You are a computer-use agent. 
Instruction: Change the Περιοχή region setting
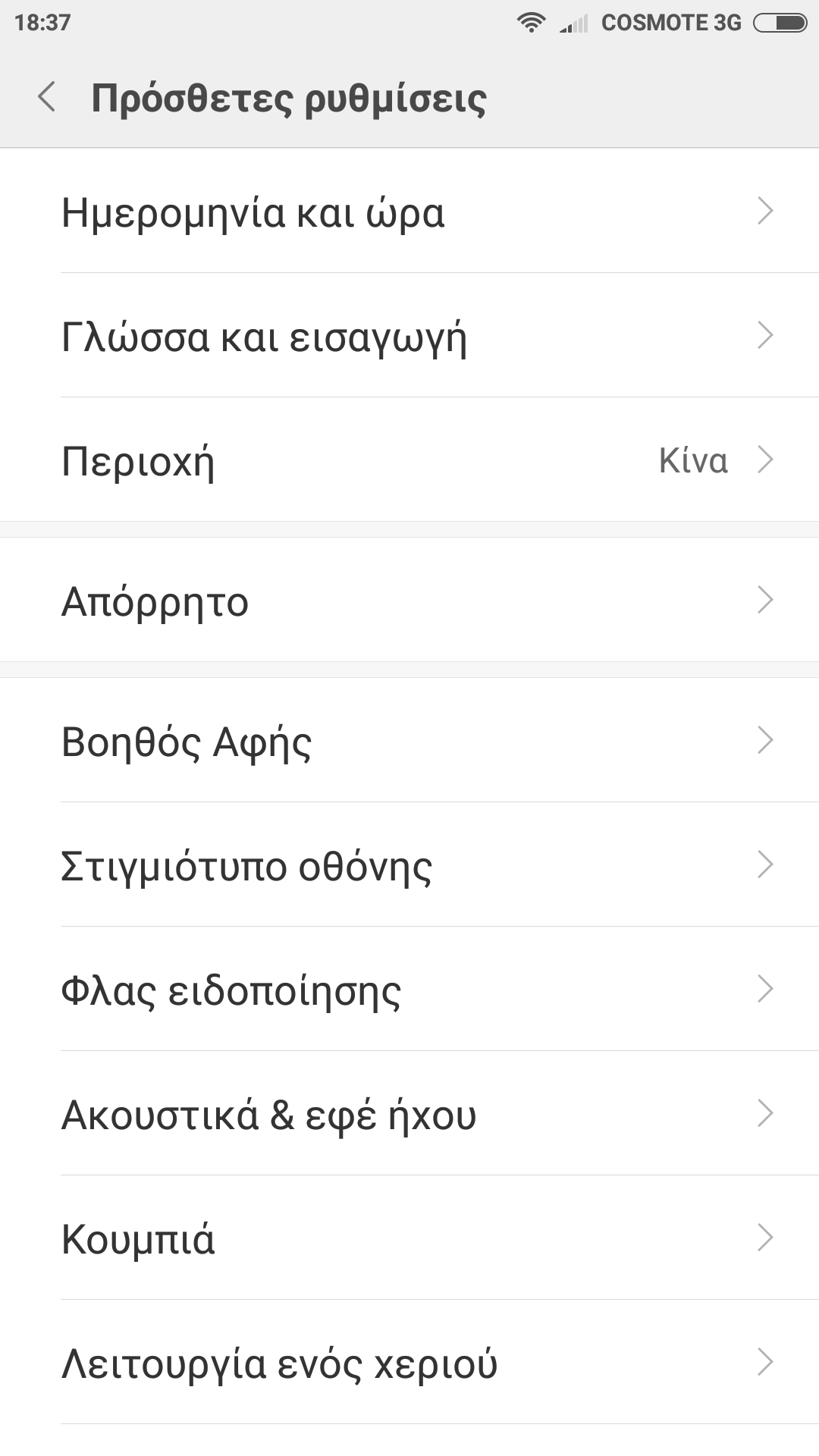click(409, 460)
